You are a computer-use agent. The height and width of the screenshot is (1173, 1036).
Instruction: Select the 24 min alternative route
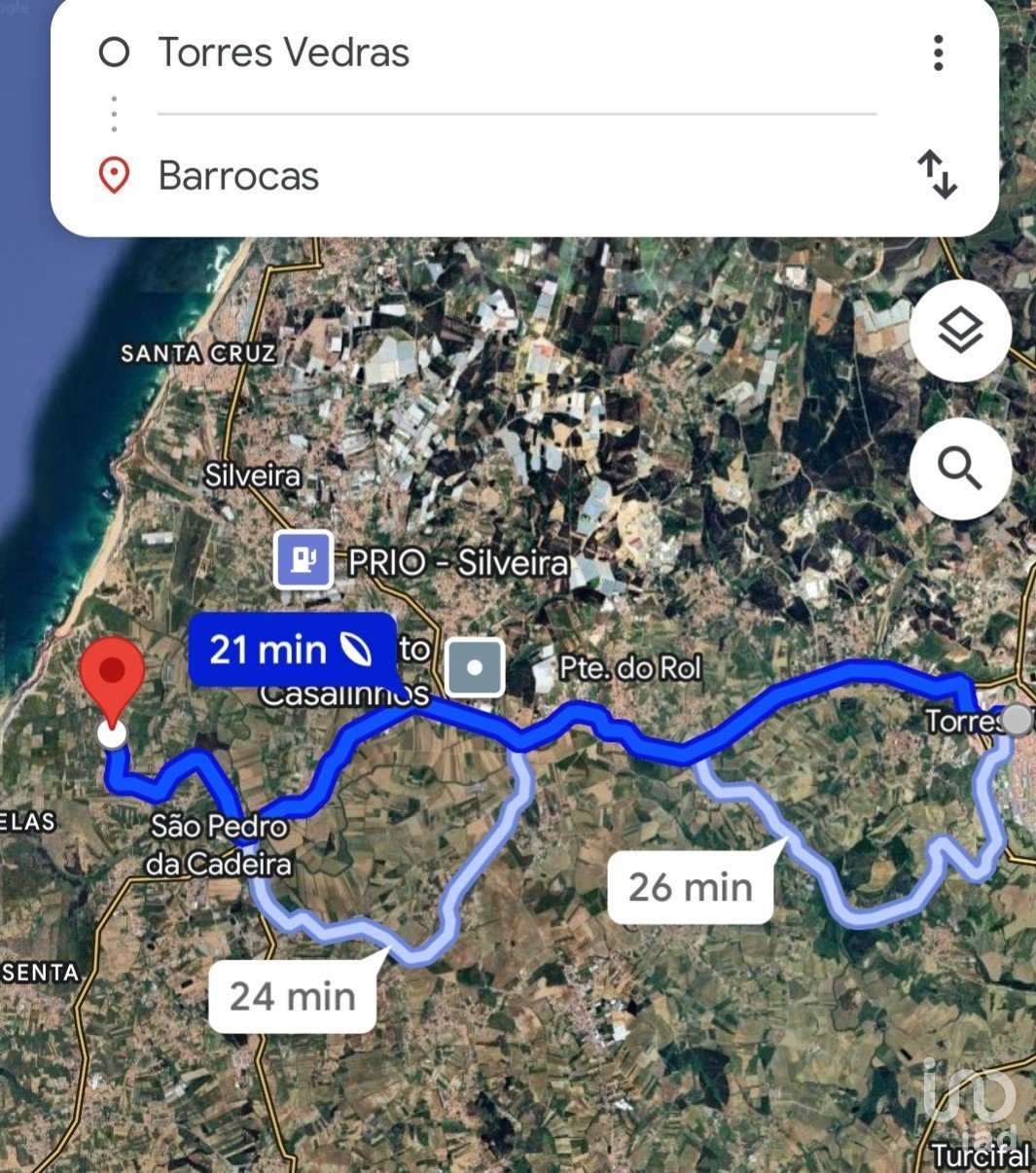pyautogui.click(x=292, y=996)
